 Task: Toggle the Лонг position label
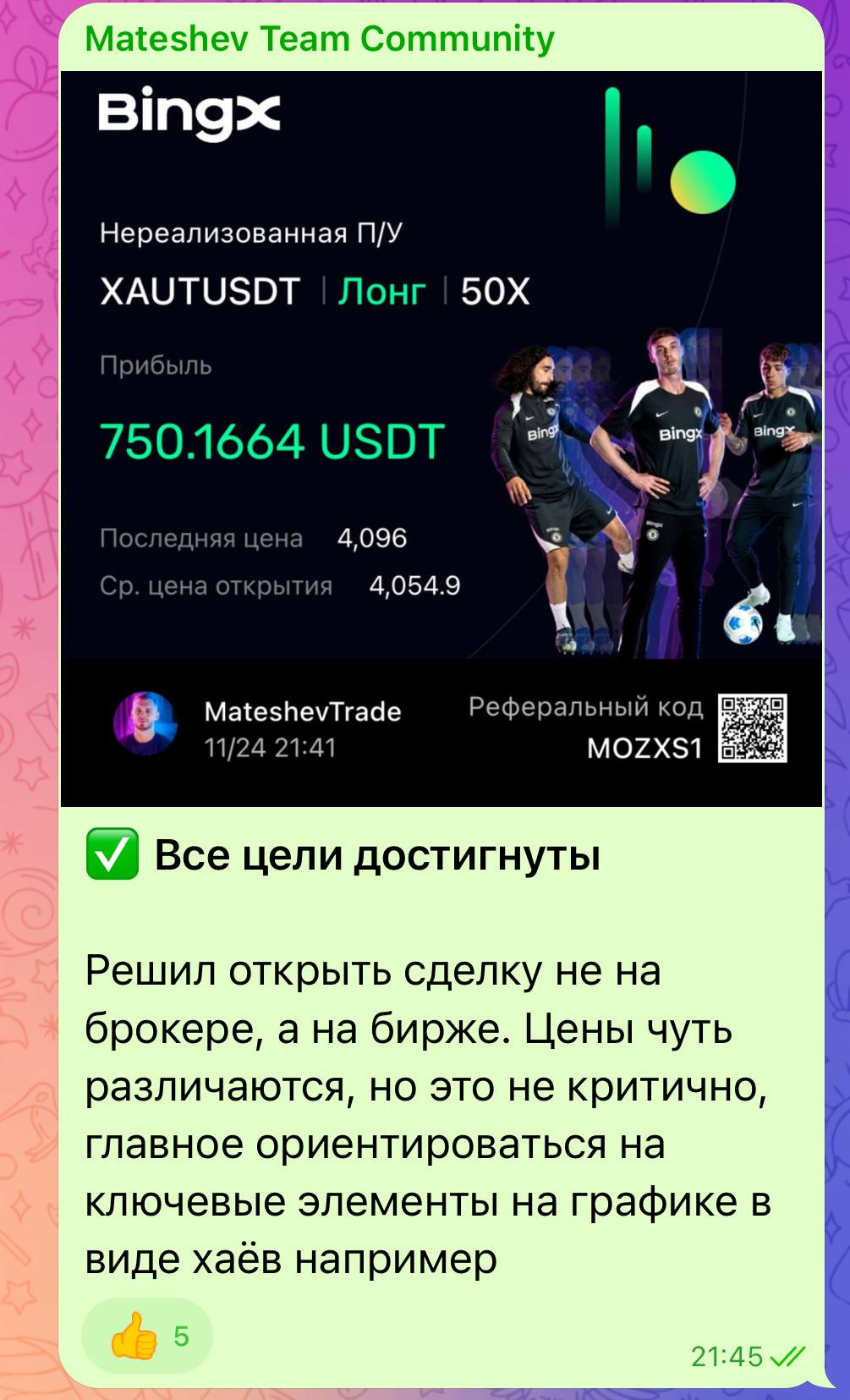[x=381, y=292]
